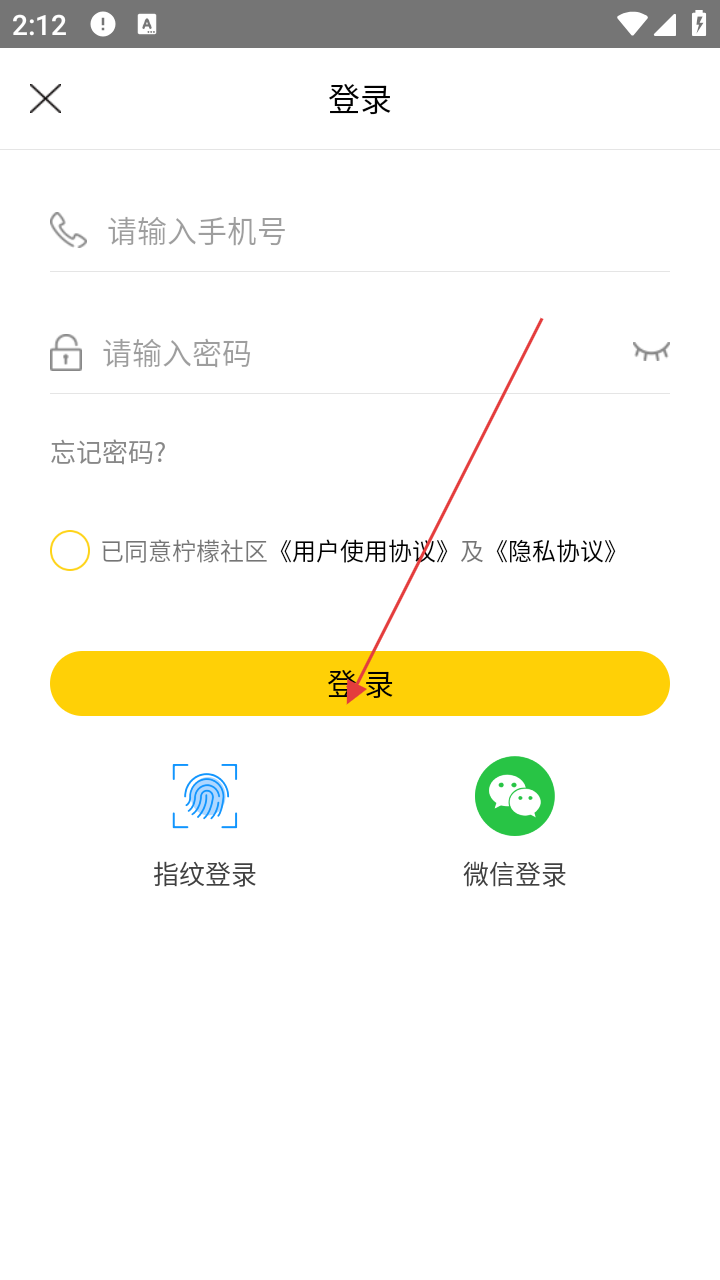Toggle password visibility eye icon
Viewport: 720px width, 1280px height.
(x=651, y=351)
